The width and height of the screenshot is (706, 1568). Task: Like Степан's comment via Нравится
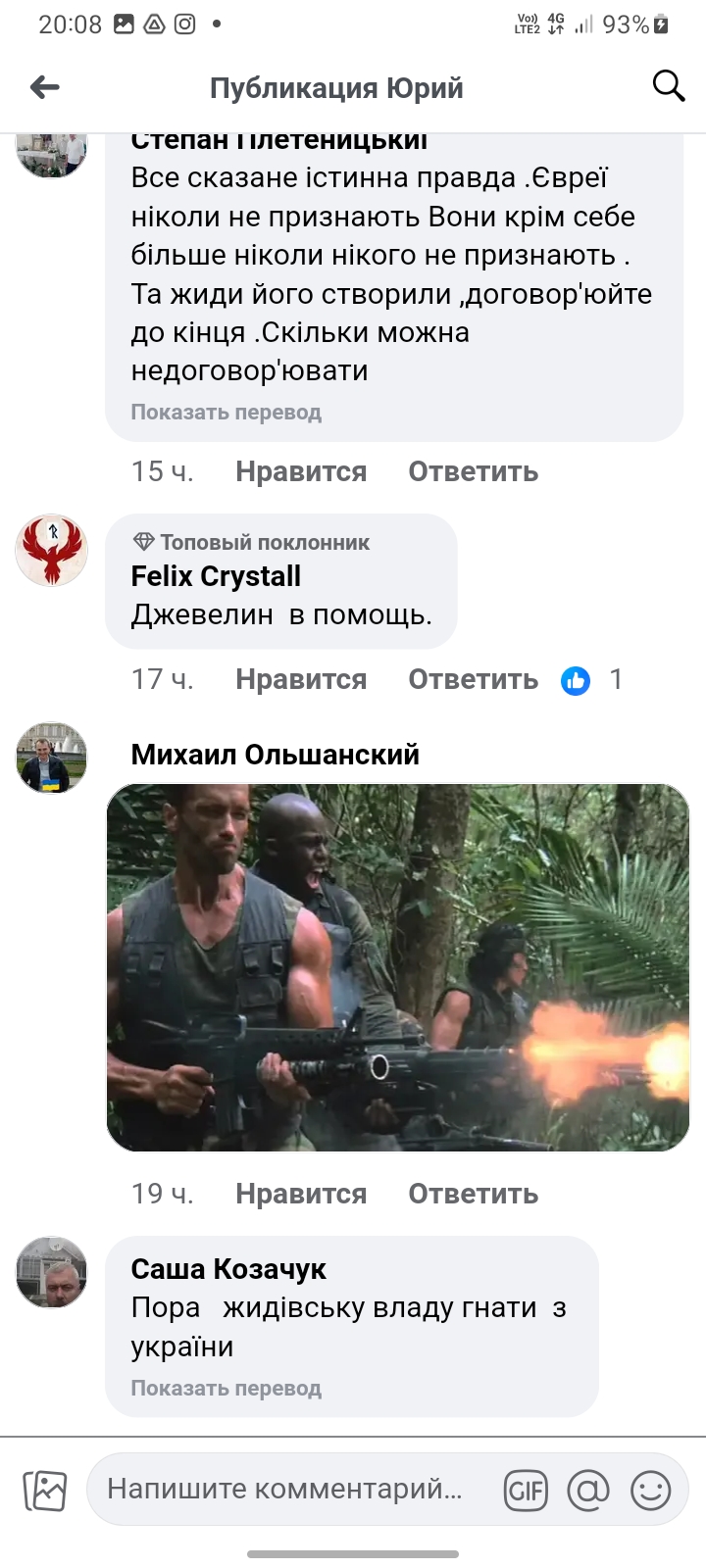pyautogui.click(x=301, y=471)
